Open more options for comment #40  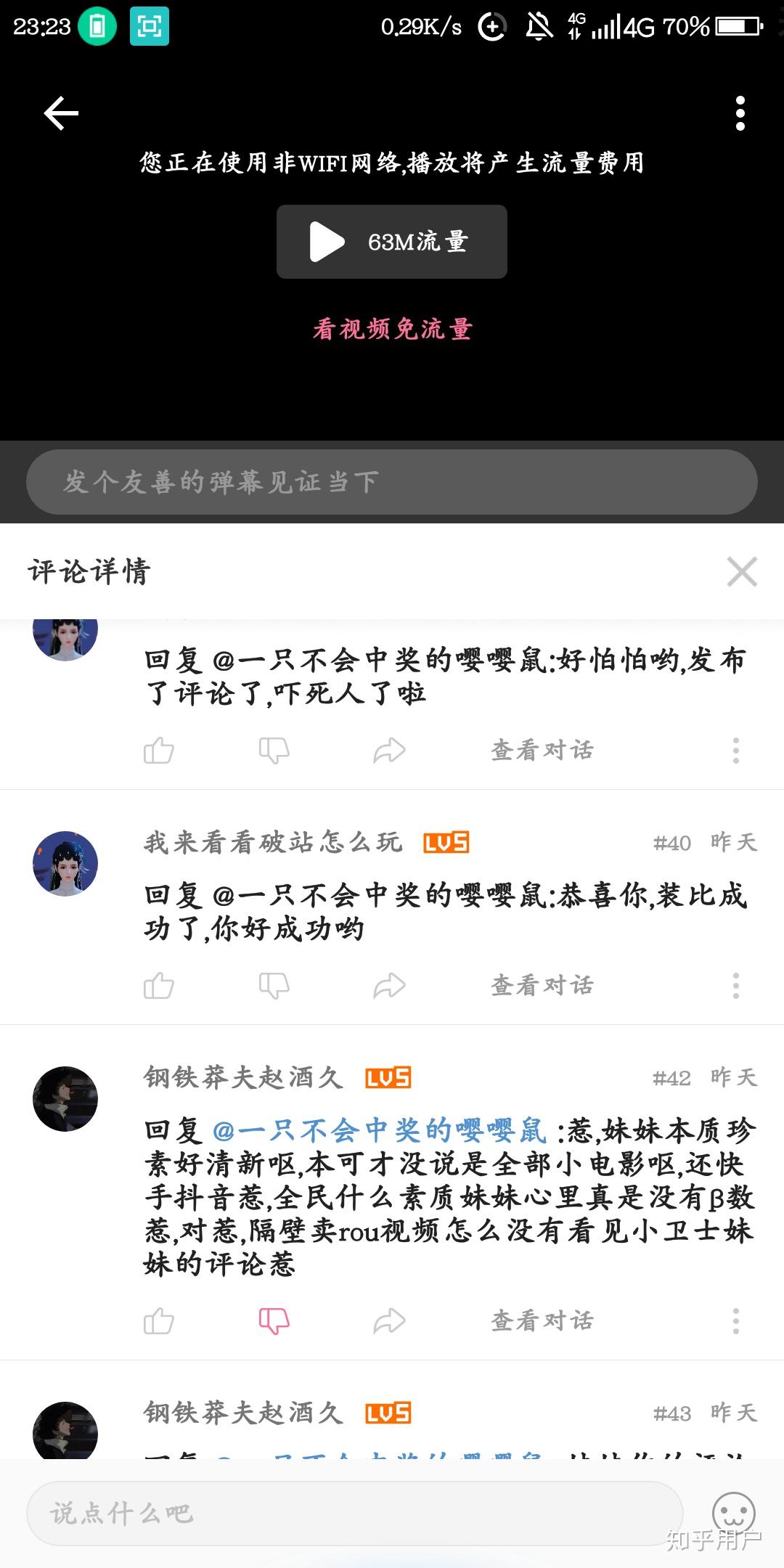[736, 986]
